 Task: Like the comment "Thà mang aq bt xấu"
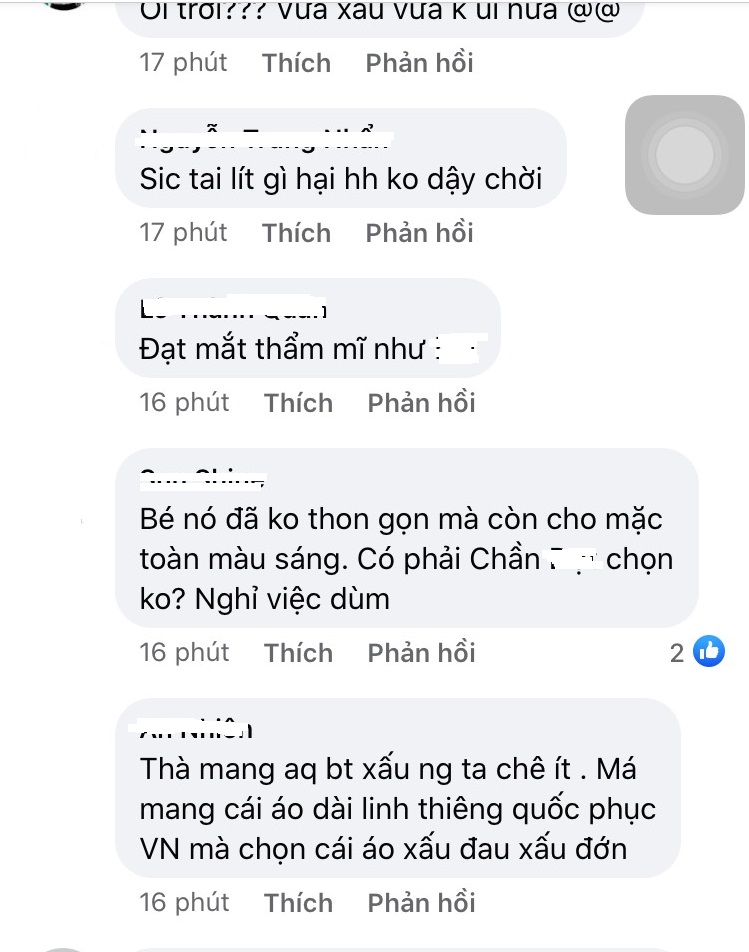click(x=298, y=903)
